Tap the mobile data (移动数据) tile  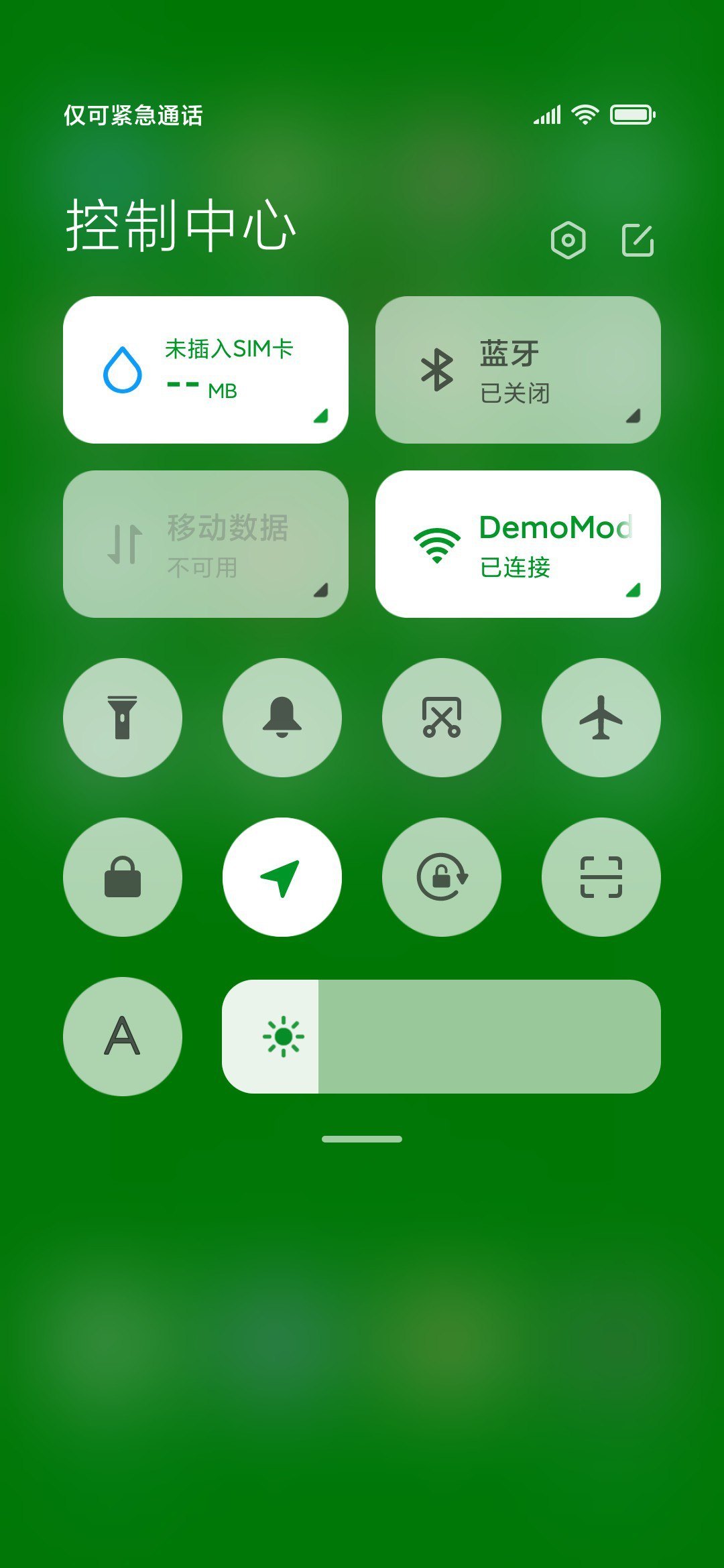(206, 544)
